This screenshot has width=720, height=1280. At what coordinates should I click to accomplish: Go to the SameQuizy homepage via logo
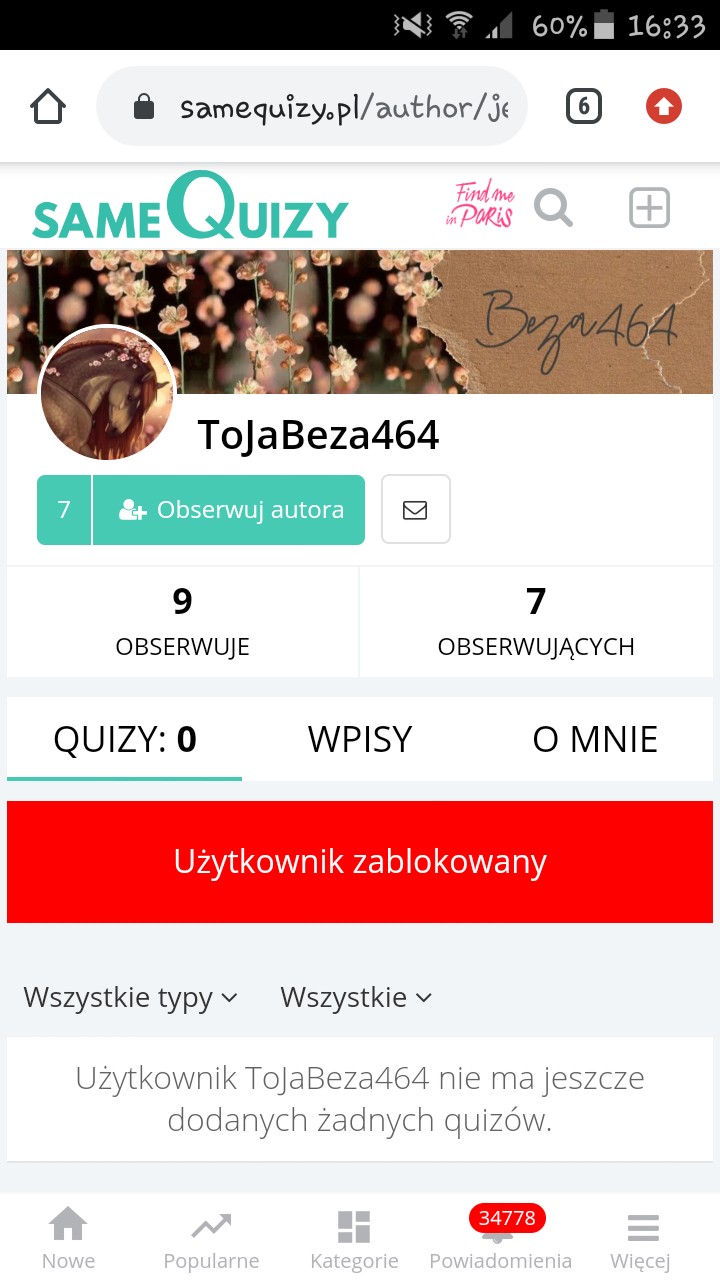pos(190,207)
